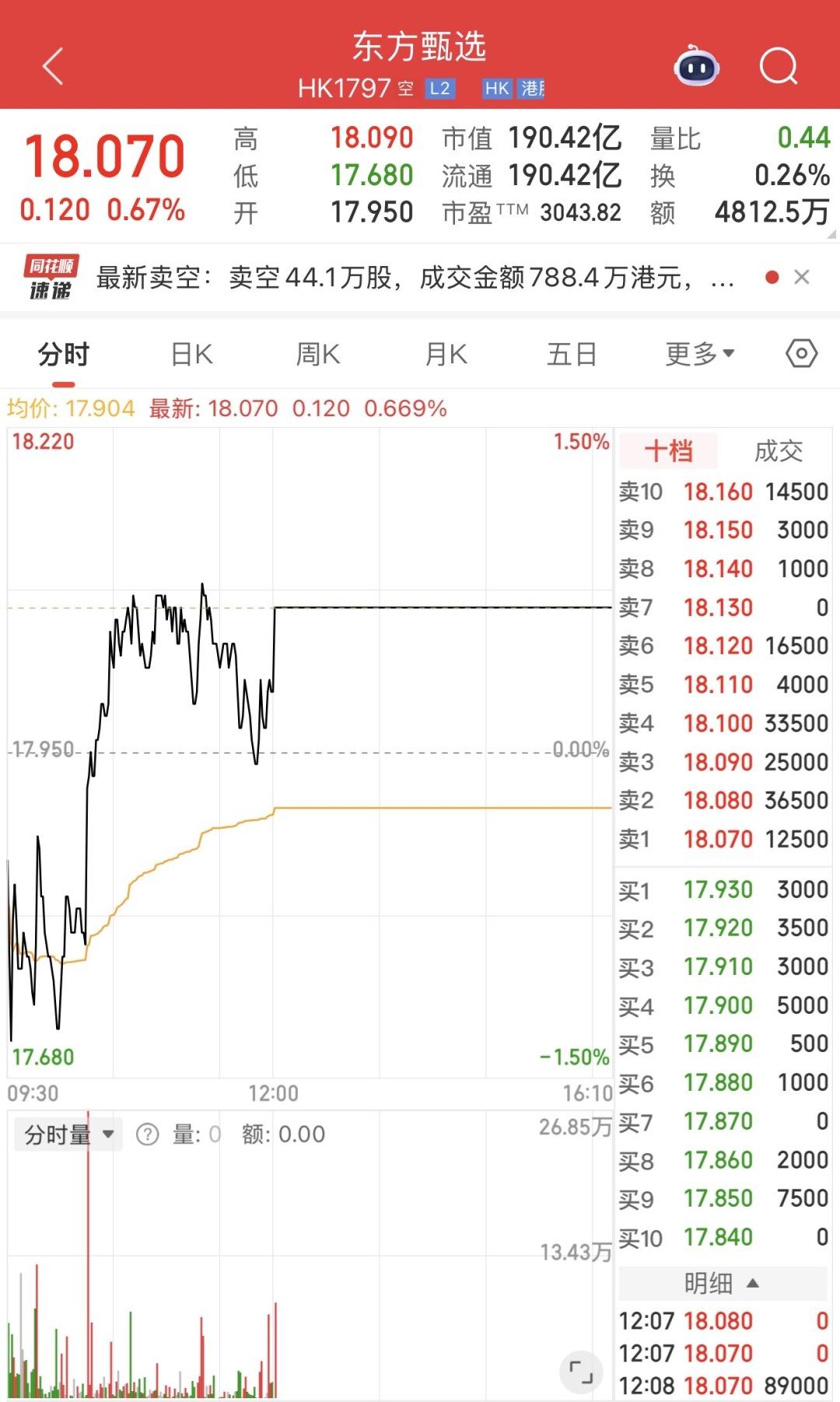Open the help icon beside 分时量
Viewport: 840px width, 1402px height.
click(x=147, y=1134)
